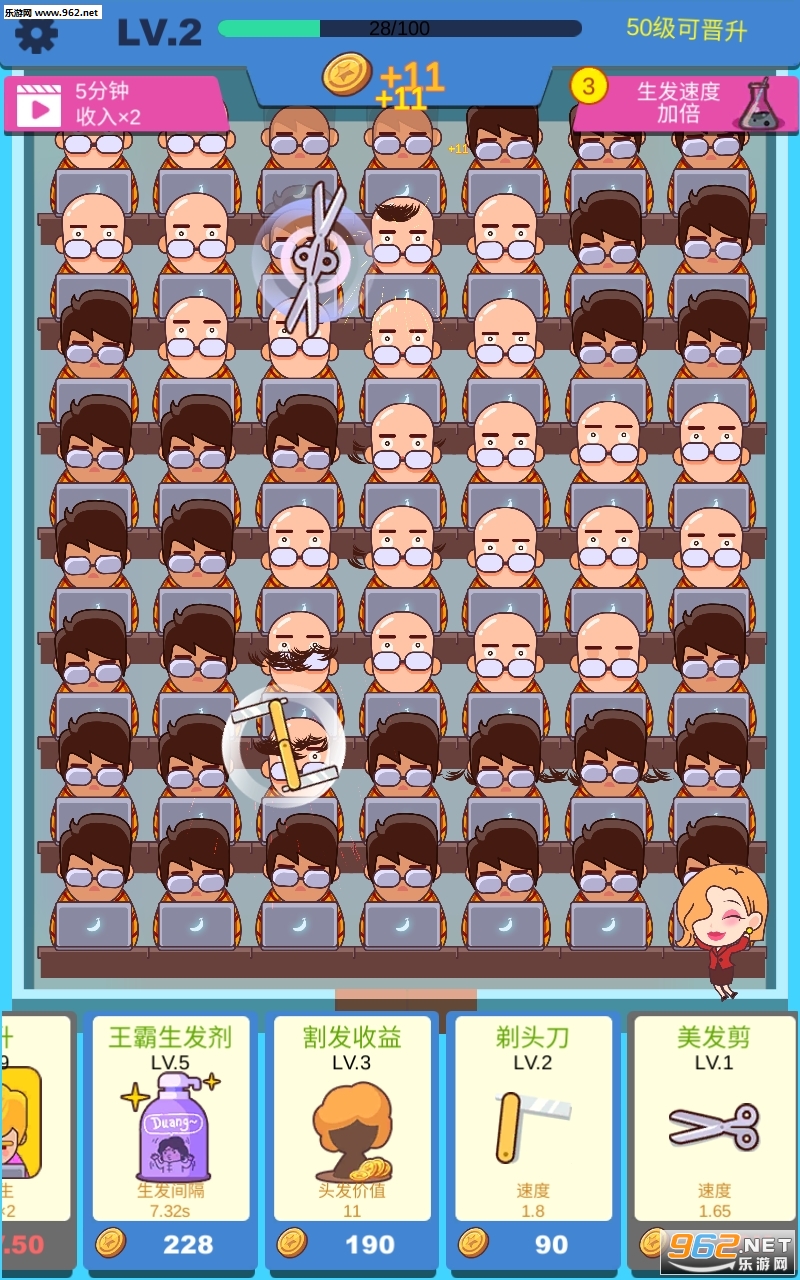Activate the 生发速度加倍 booster
Viewport: 800px width, 1280px height.
680,103
